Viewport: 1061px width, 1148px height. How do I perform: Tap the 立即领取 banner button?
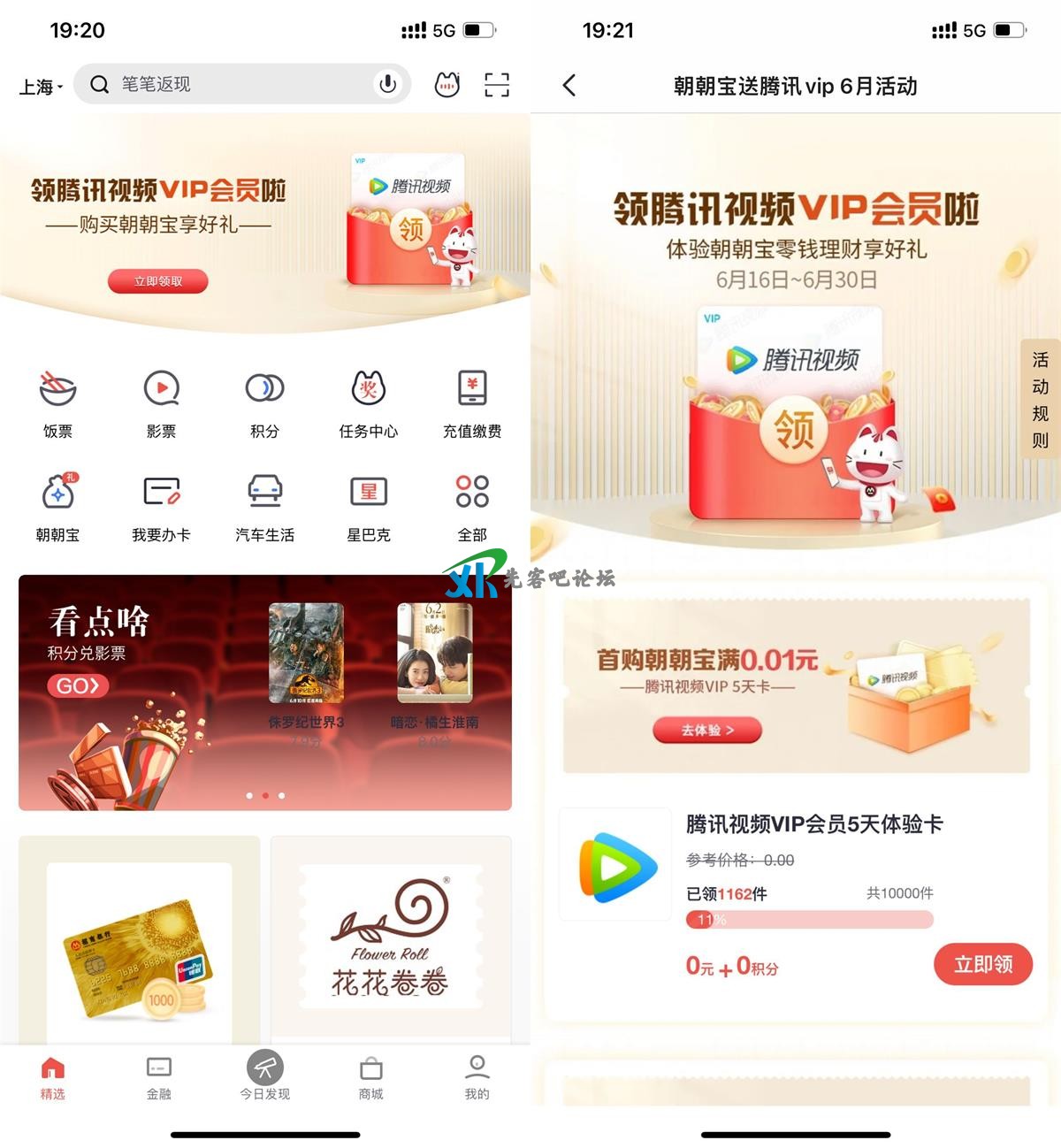point(158,281)
